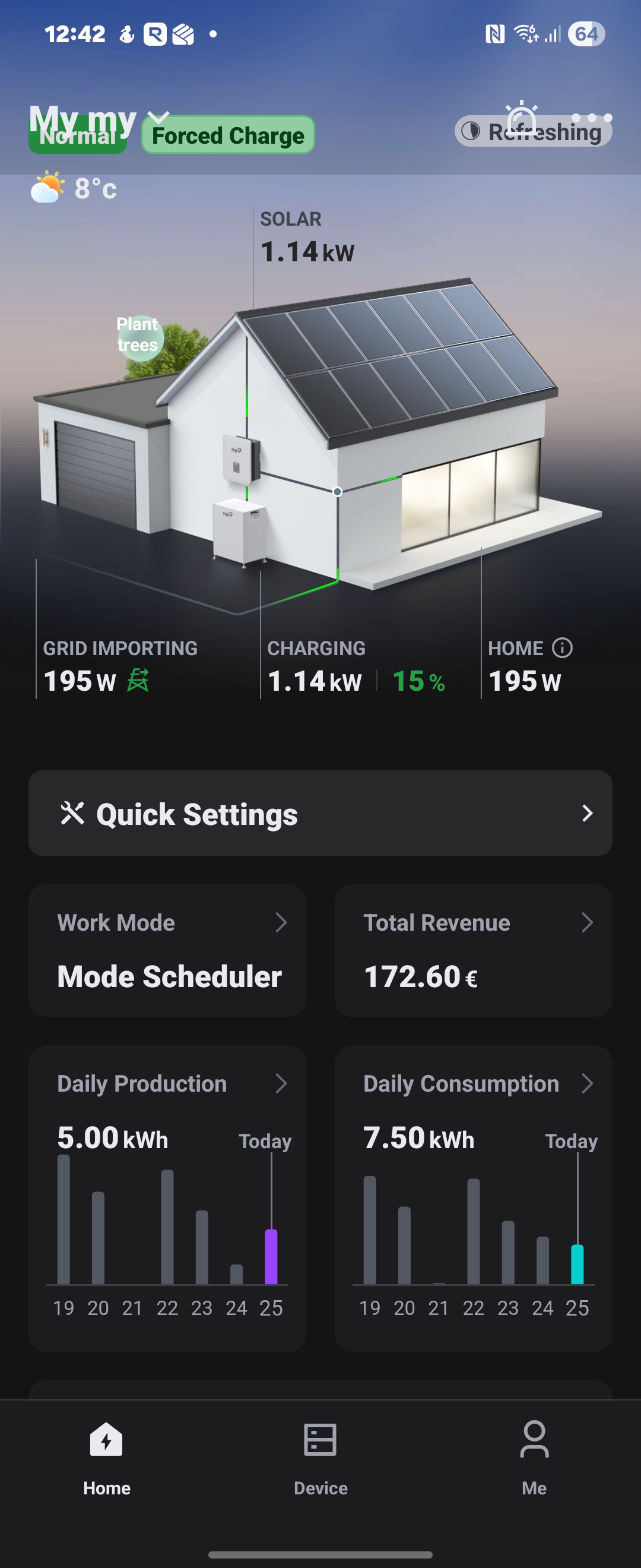This screenshot has height=1568, width=641.
Task: Show info about Home consumption
Action: 562,647
